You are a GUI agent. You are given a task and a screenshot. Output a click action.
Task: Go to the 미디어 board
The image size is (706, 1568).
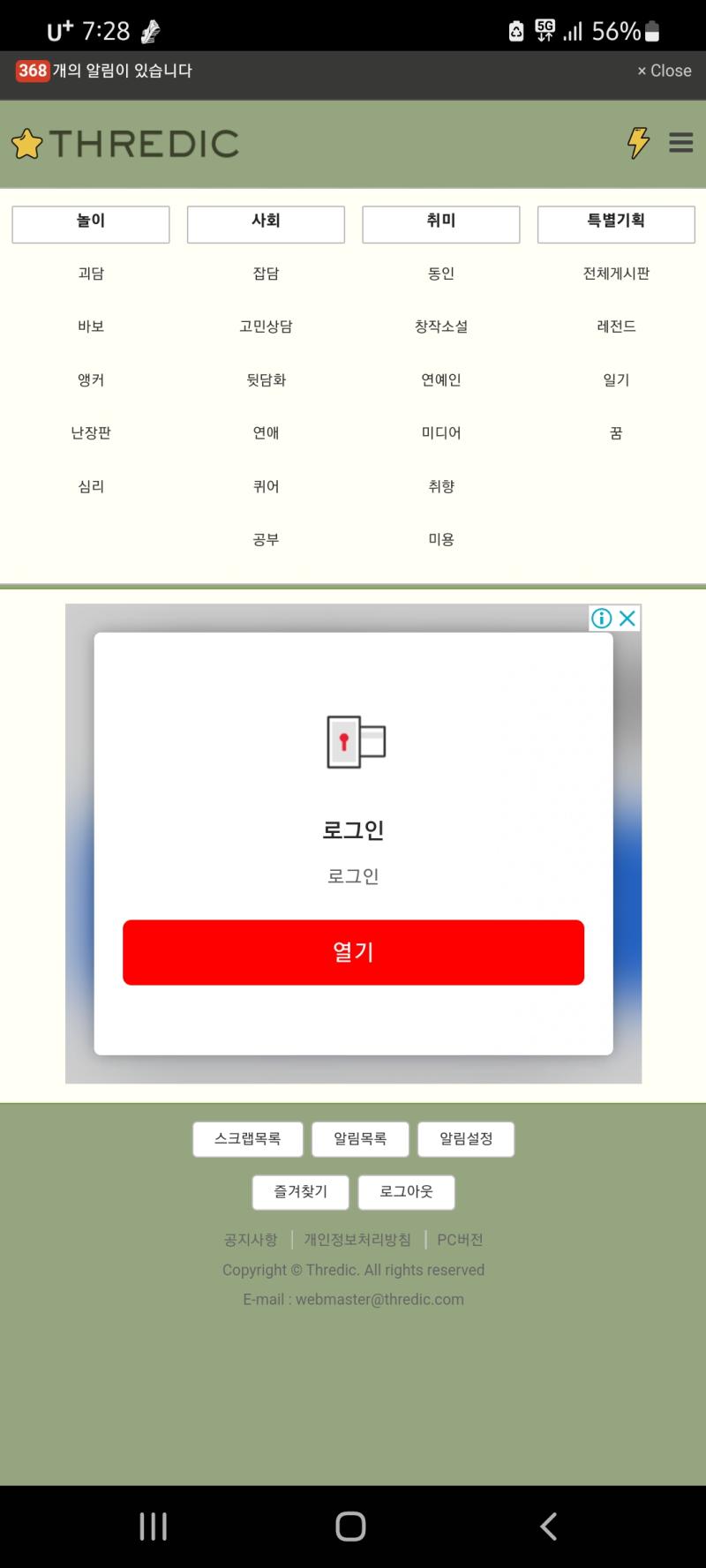(x=441, y=433)
